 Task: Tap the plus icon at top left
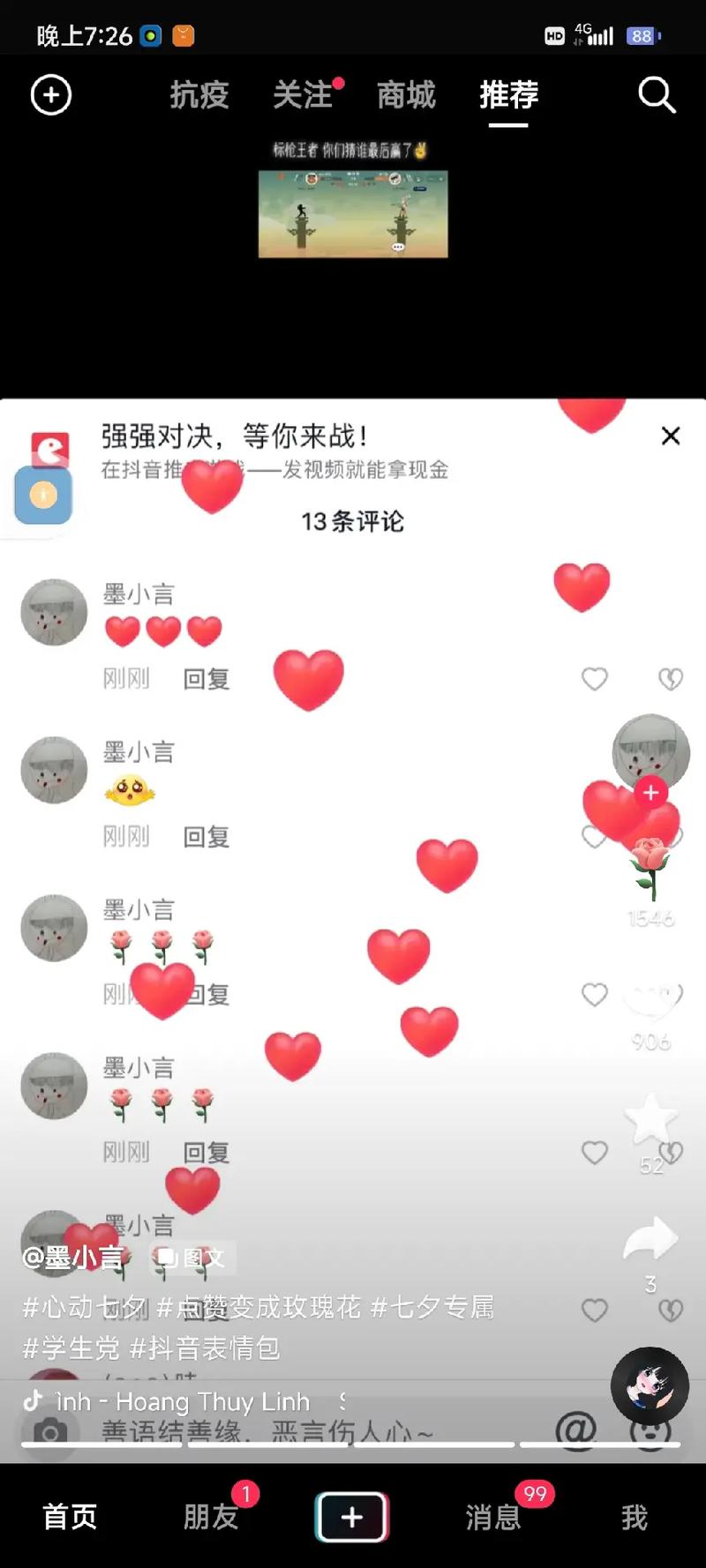point(51,94)
